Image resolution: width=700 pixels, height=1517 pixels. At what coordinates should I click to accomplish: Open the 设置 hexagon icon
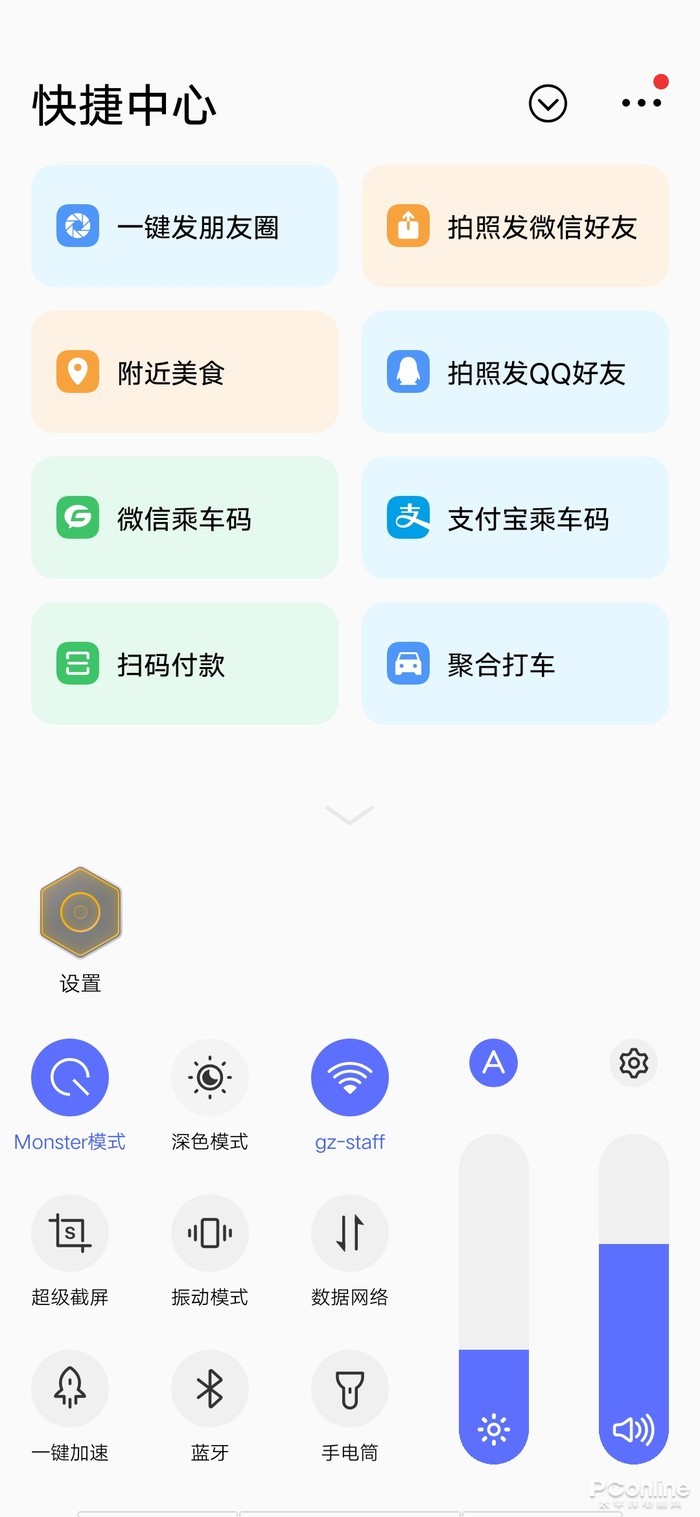pyautogui.click(x=81, y=912)
